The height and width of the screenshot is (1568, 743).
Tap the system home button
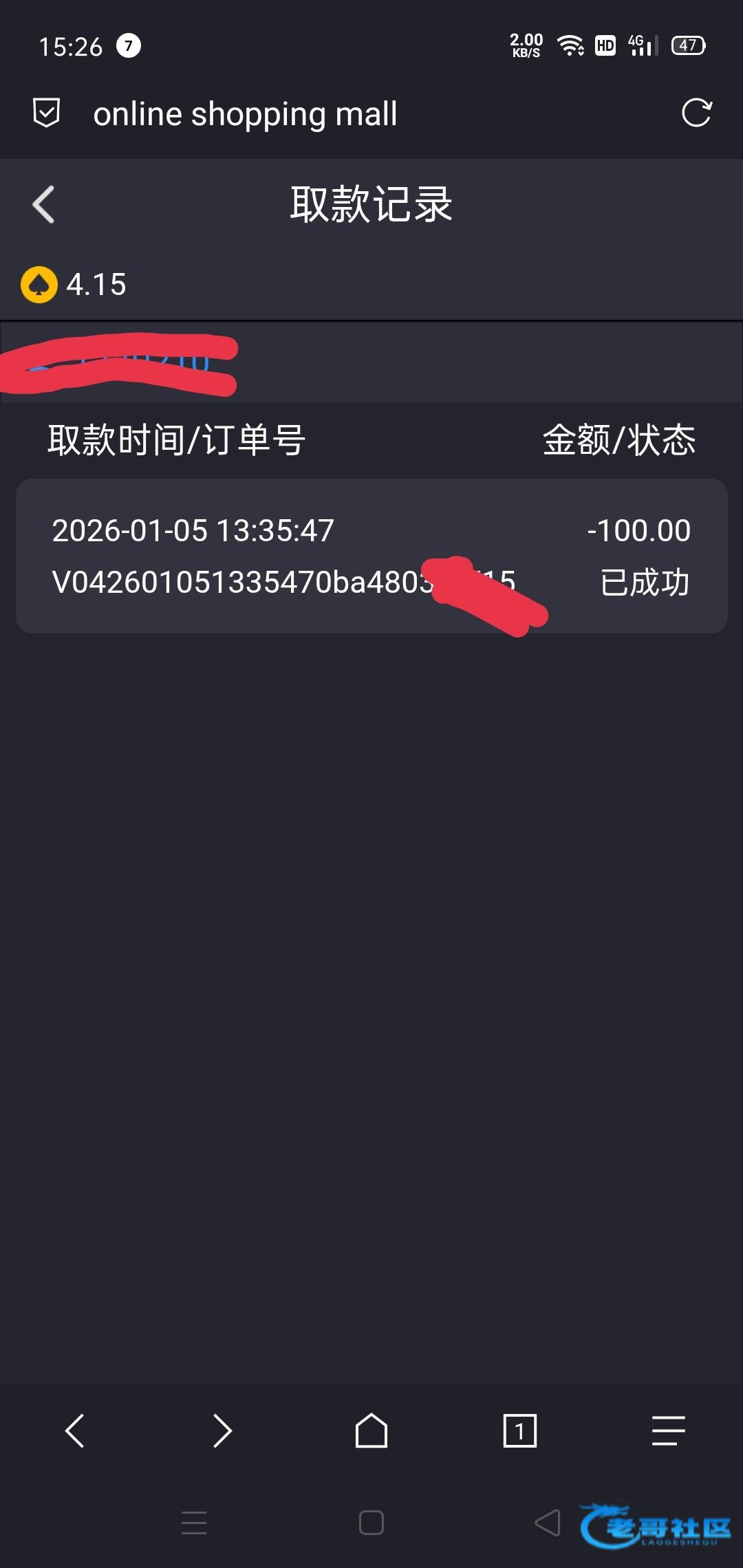click(x=371, y=1523)
